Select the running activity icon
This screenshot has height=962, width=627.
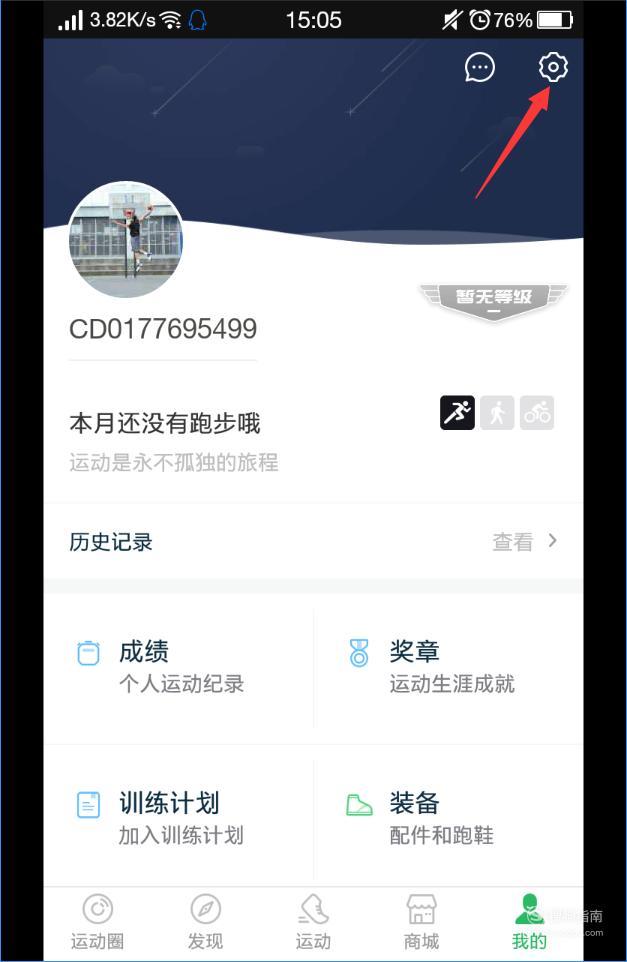(457, 412)
